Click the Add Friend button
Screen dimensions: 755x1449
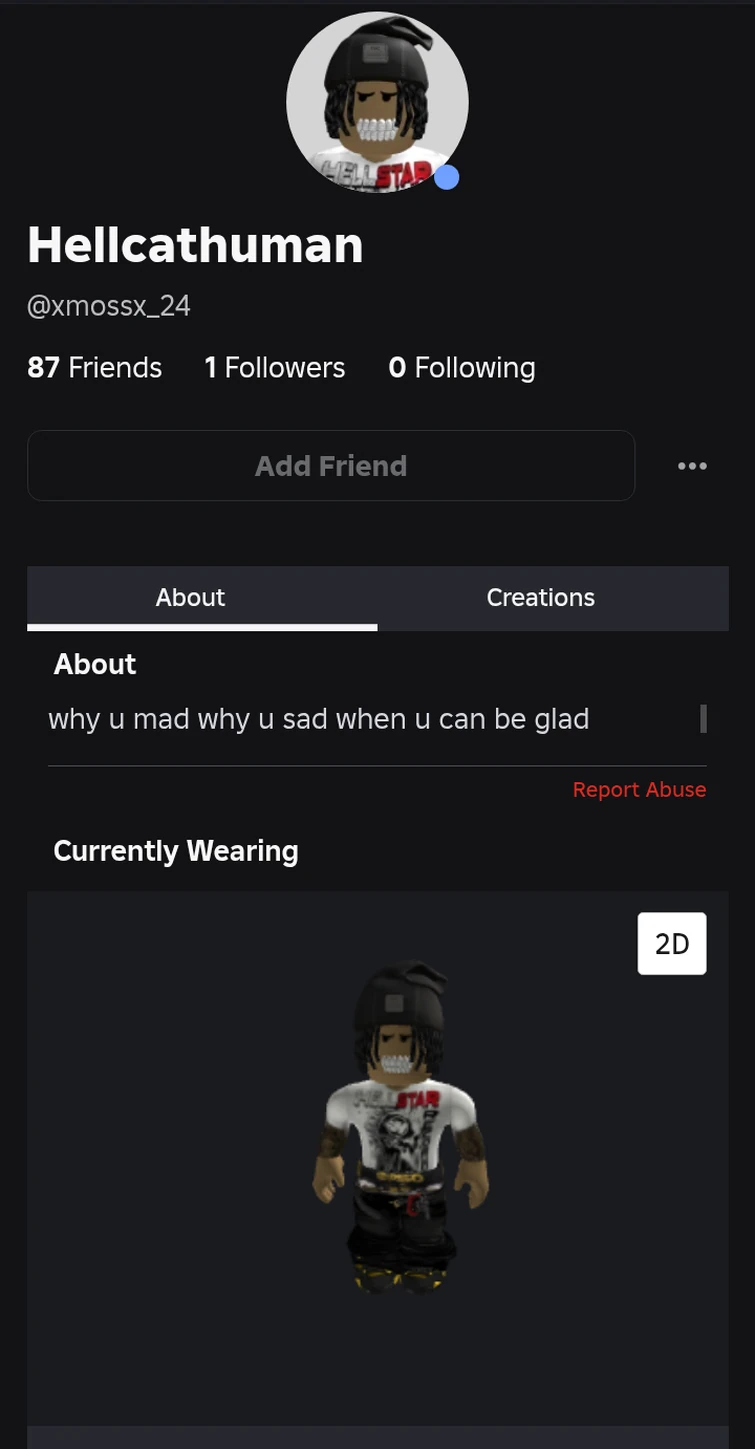[x=330, y=465]
